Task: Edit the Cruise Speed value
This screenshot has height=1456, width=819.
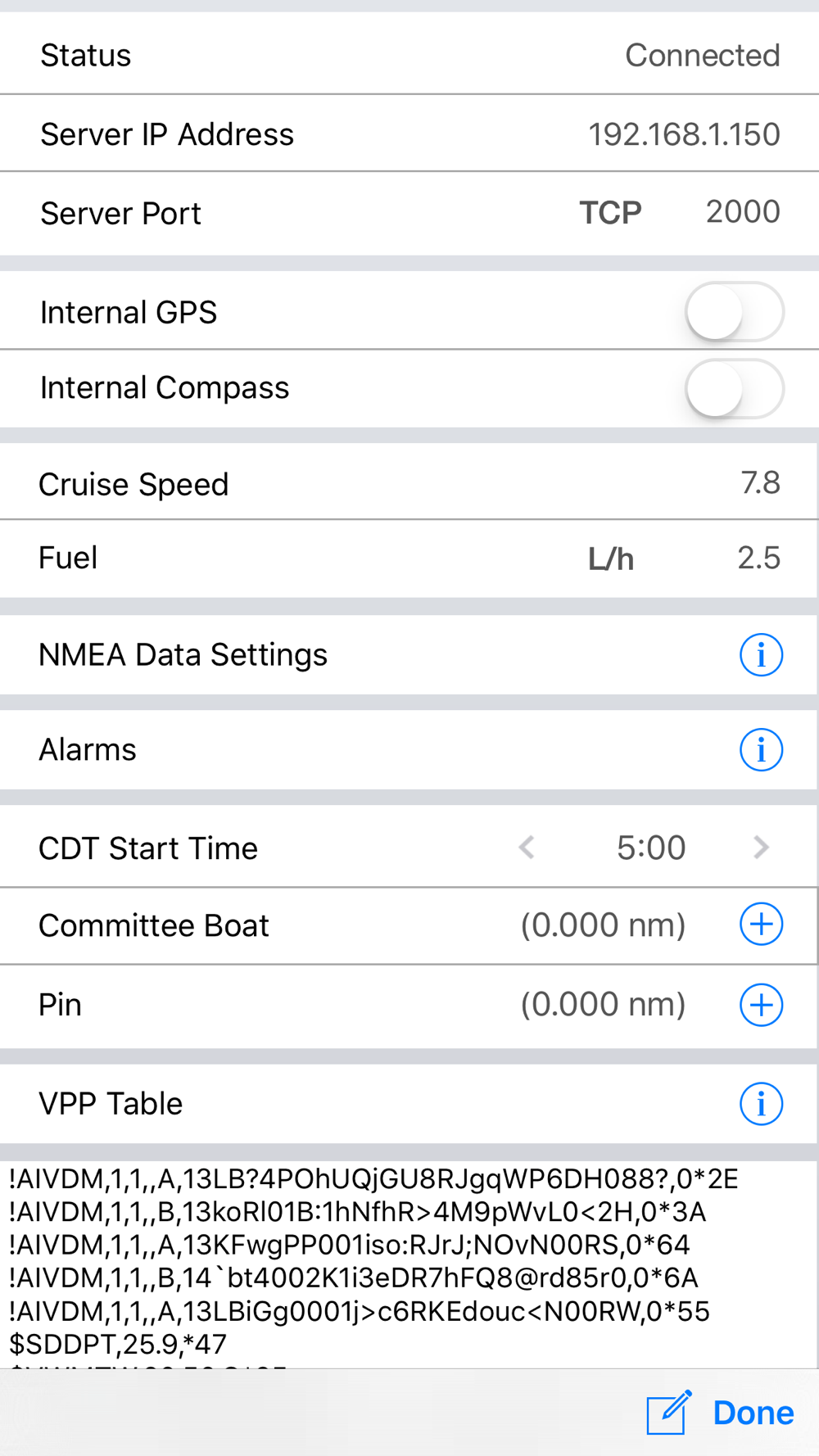Action: 761,483
